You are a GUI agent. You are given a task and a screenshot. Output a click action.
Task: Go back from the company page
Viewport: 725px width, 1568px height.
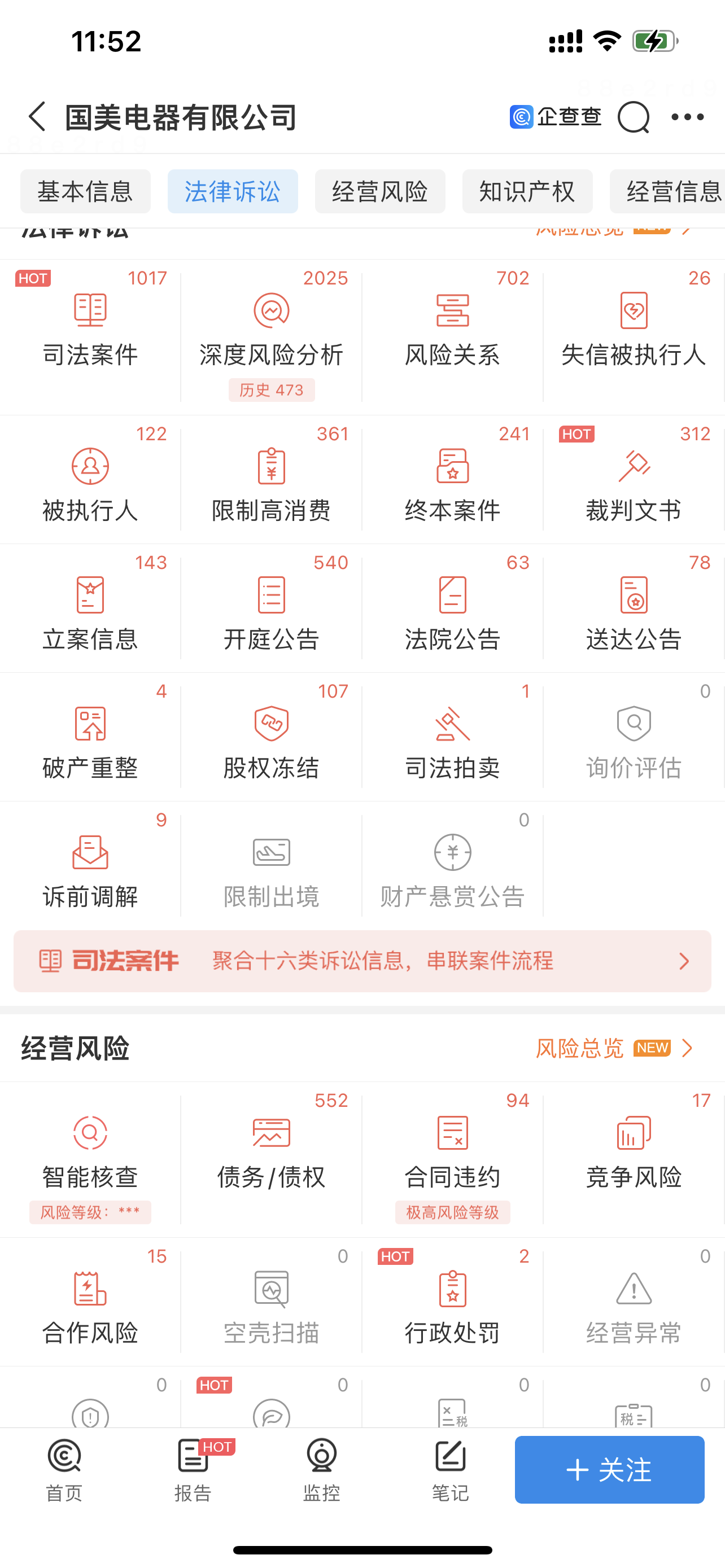(x=37, y=116)
